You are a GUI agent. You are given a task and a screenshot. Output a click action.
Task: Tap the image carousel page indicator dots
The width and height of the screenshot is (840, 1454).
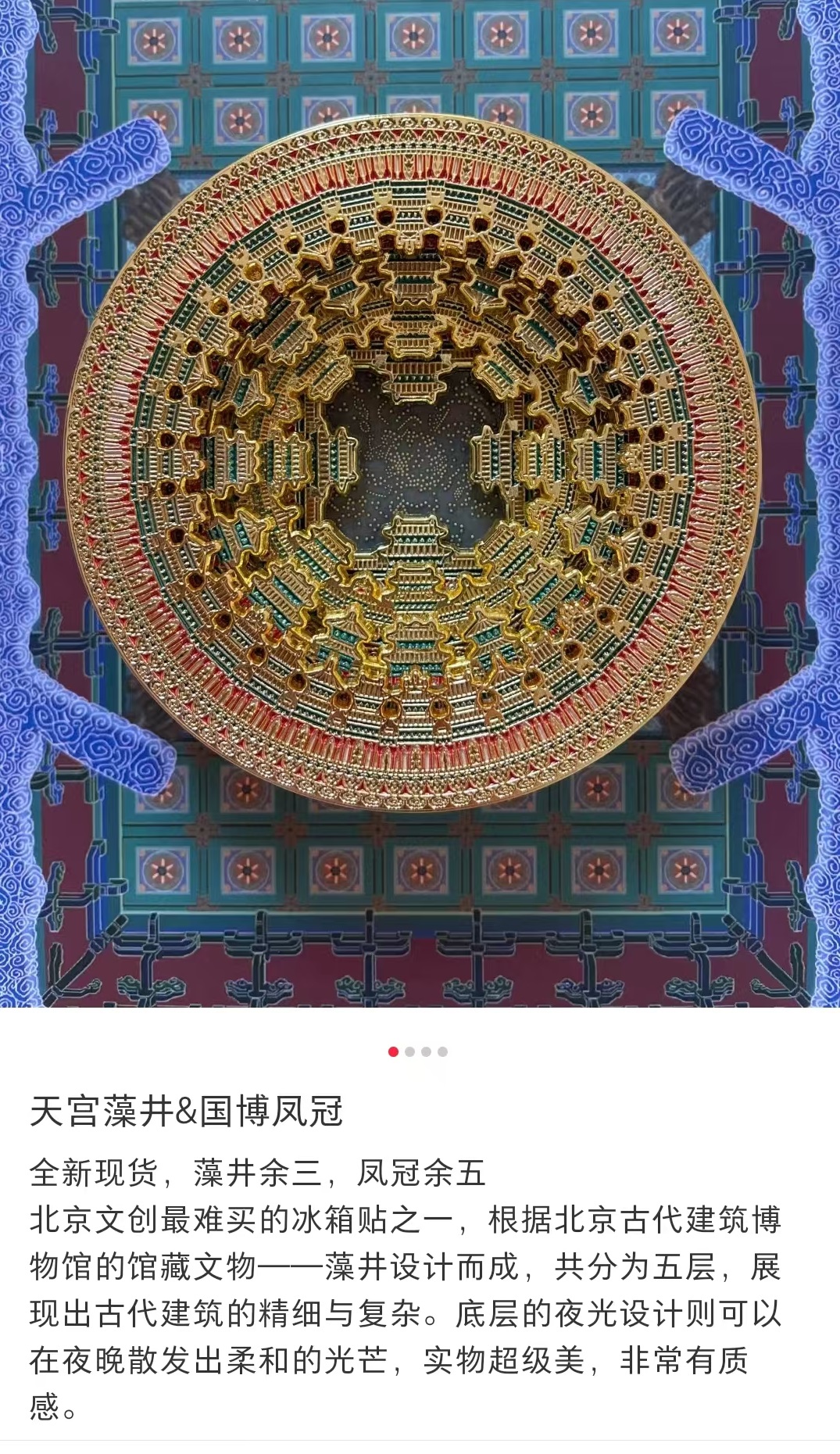point(418,1051)
